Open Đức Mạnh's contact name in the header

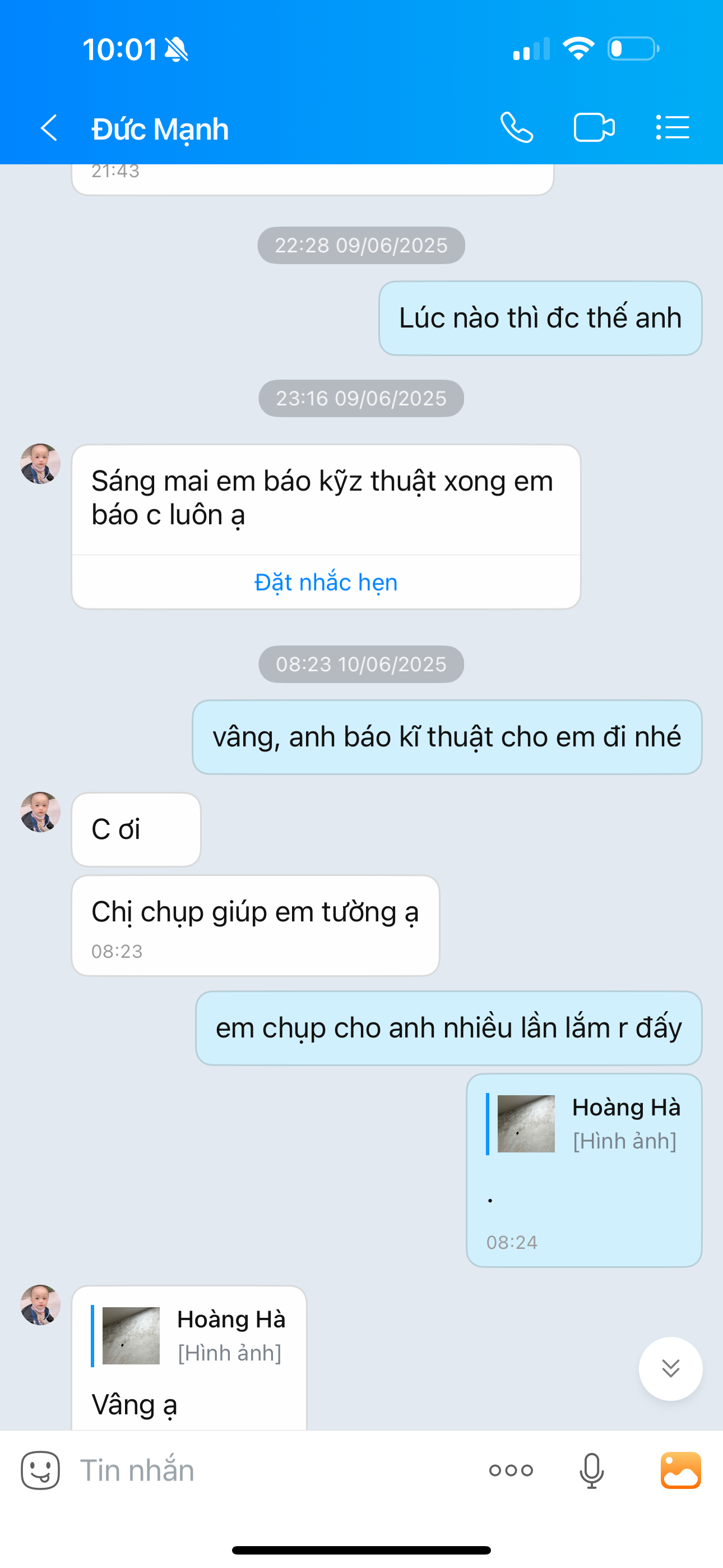160,129
